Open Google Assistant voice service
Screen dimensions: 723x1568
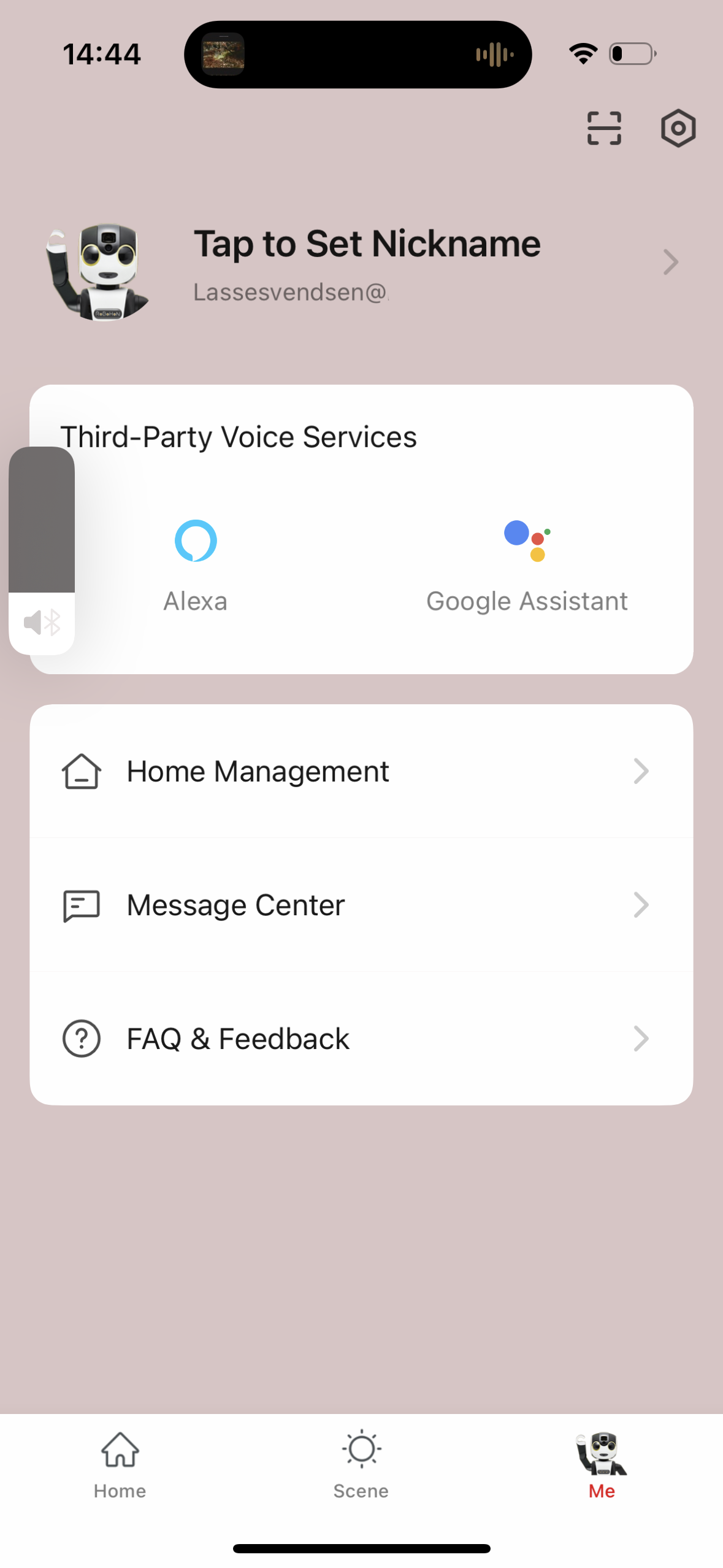(x=527, y=564)
